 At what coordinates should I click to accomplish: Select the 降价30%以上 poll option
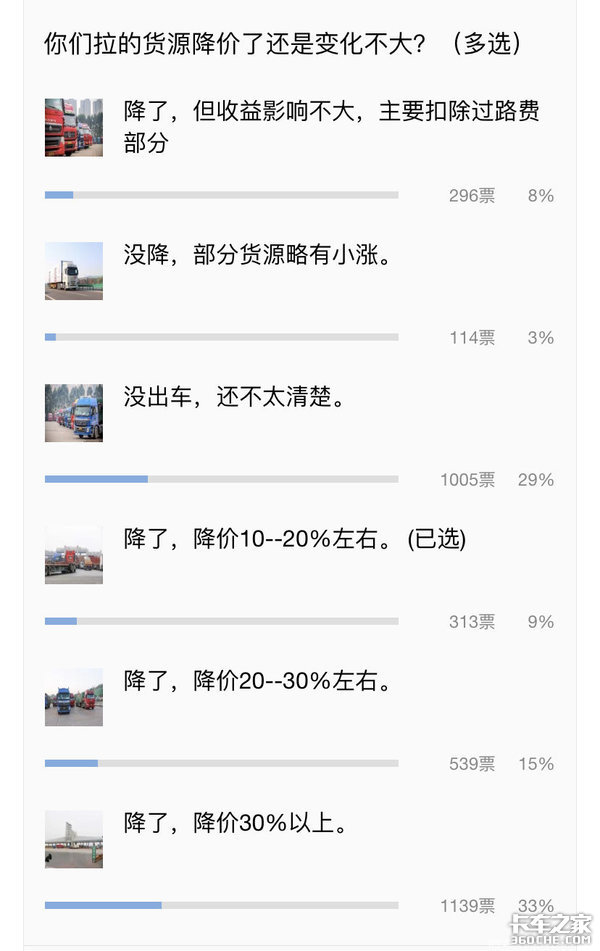pyautogui.click(x=234, y=823)
